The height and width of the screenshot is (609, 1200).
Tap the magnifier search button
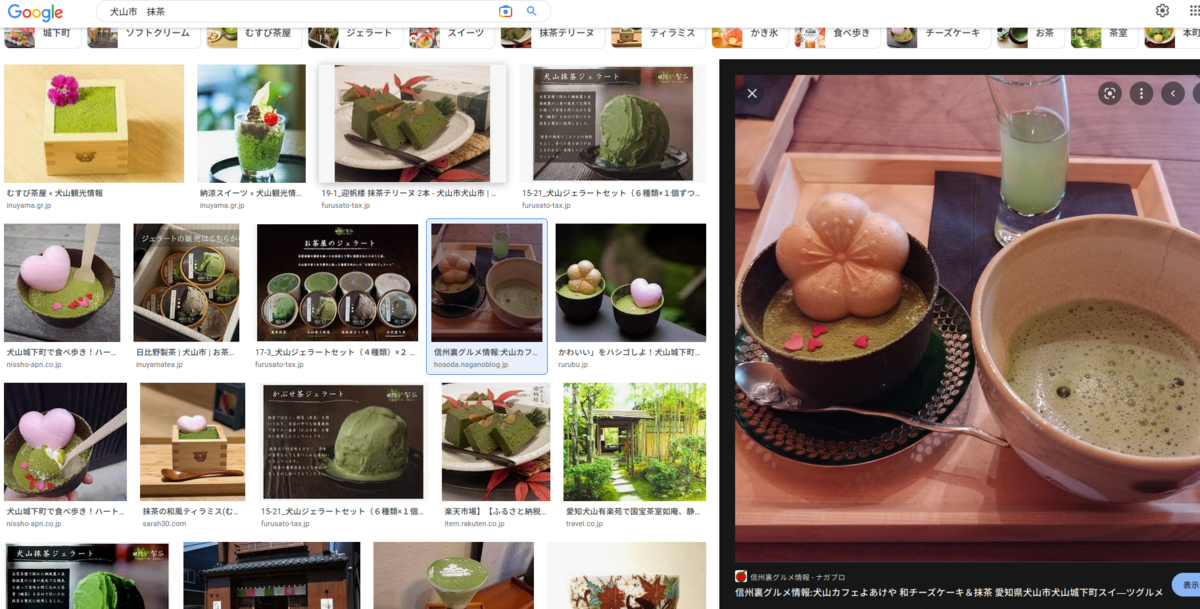point(532,11)
